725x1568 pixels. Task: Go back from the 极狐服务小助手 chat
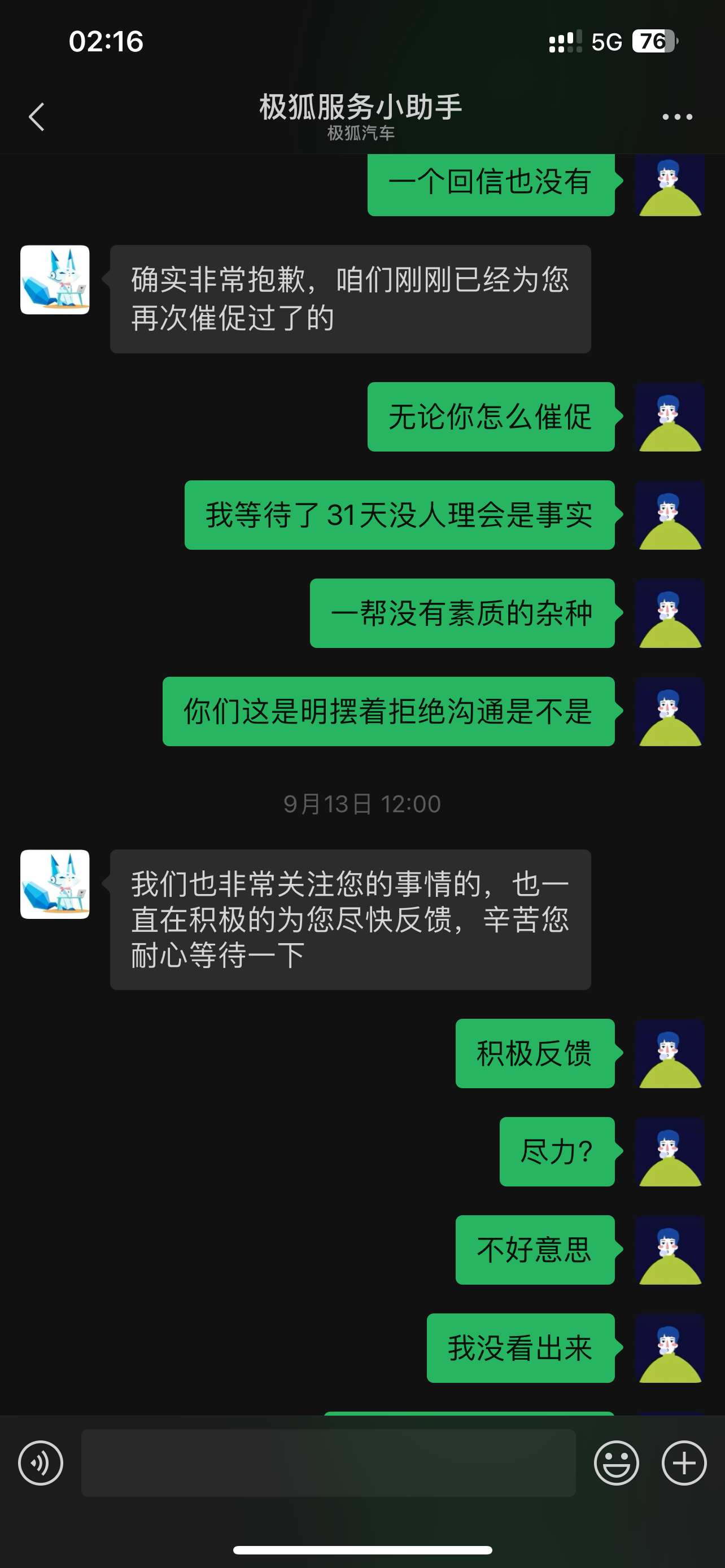click(37, 116)
